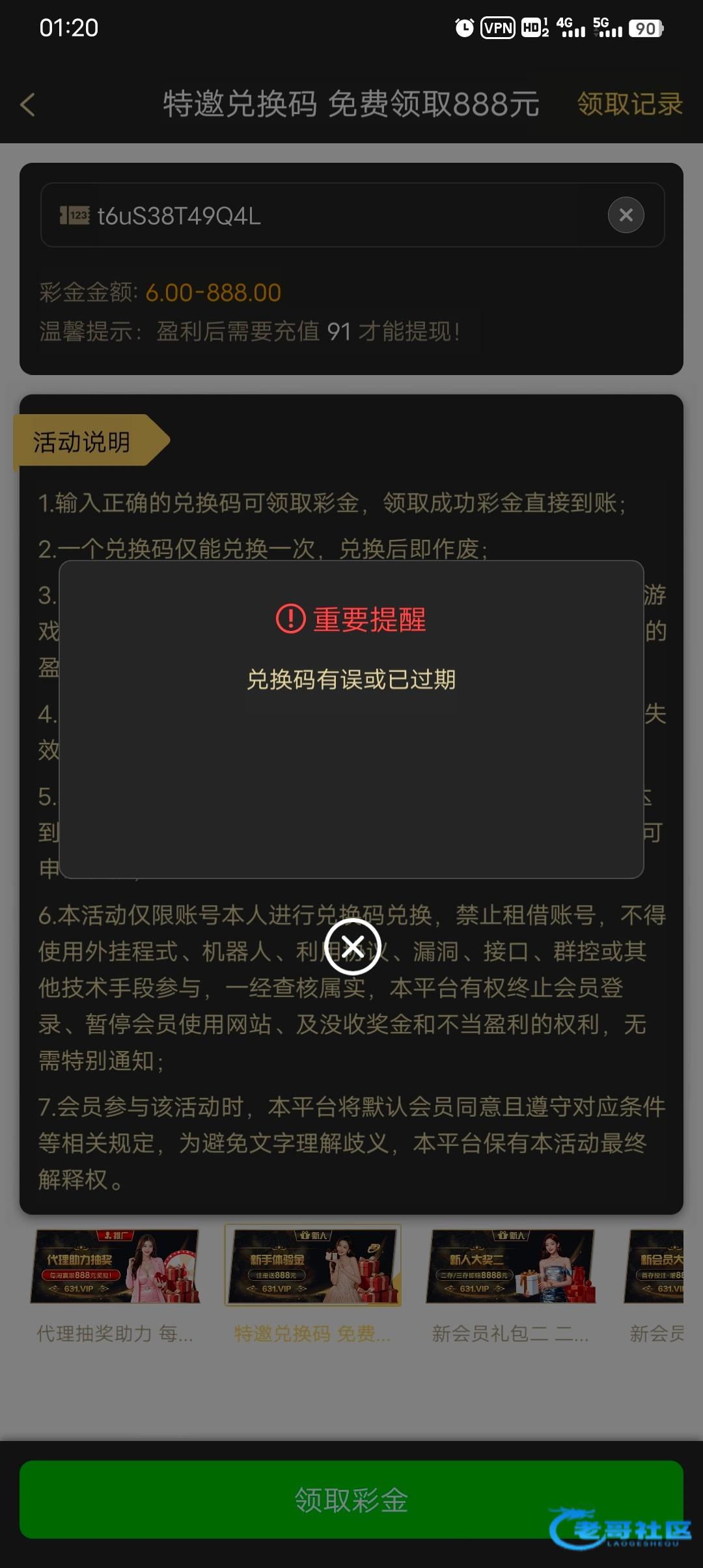This screenshot has width=703, height=1568.
Task: Open 领取记录 claim history
Action: (629, 104)
